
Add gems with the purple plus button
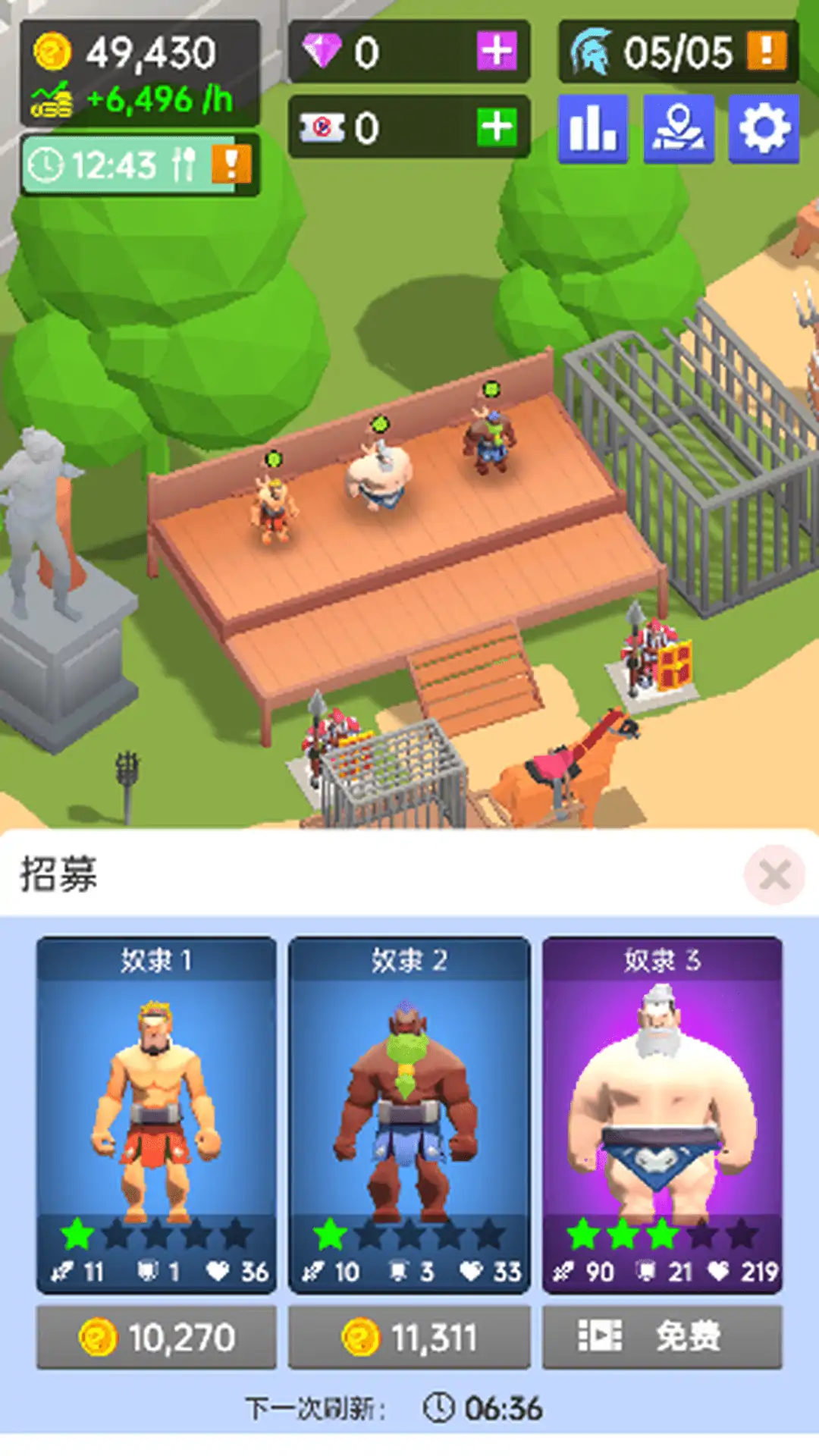(x=497, y=52)
